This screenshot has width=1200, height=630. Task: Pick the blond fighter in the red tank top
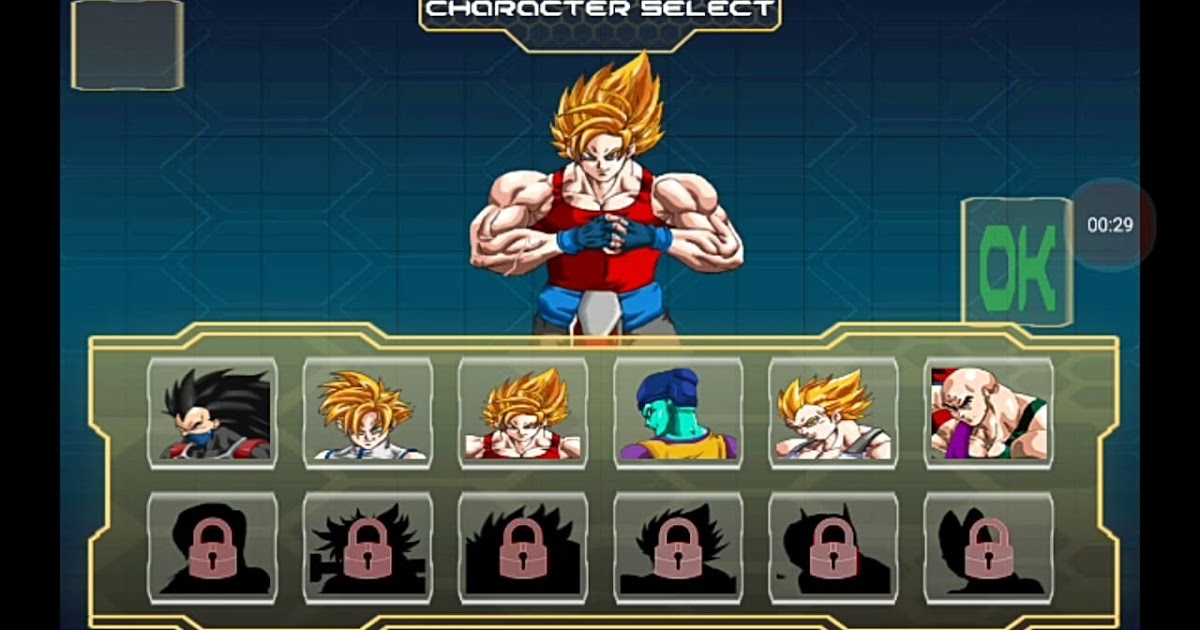coord(523,413)
